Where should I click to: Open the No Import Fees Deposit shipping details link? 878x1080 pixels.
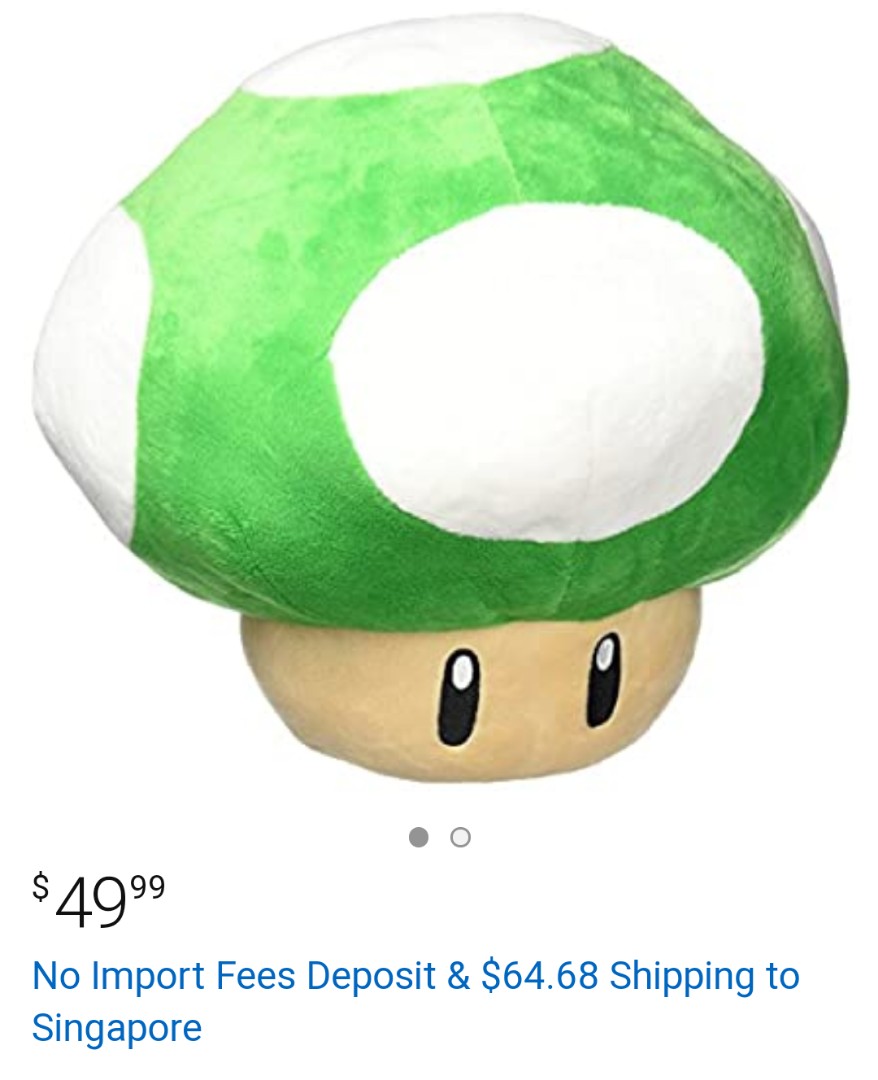click(415, 976)
